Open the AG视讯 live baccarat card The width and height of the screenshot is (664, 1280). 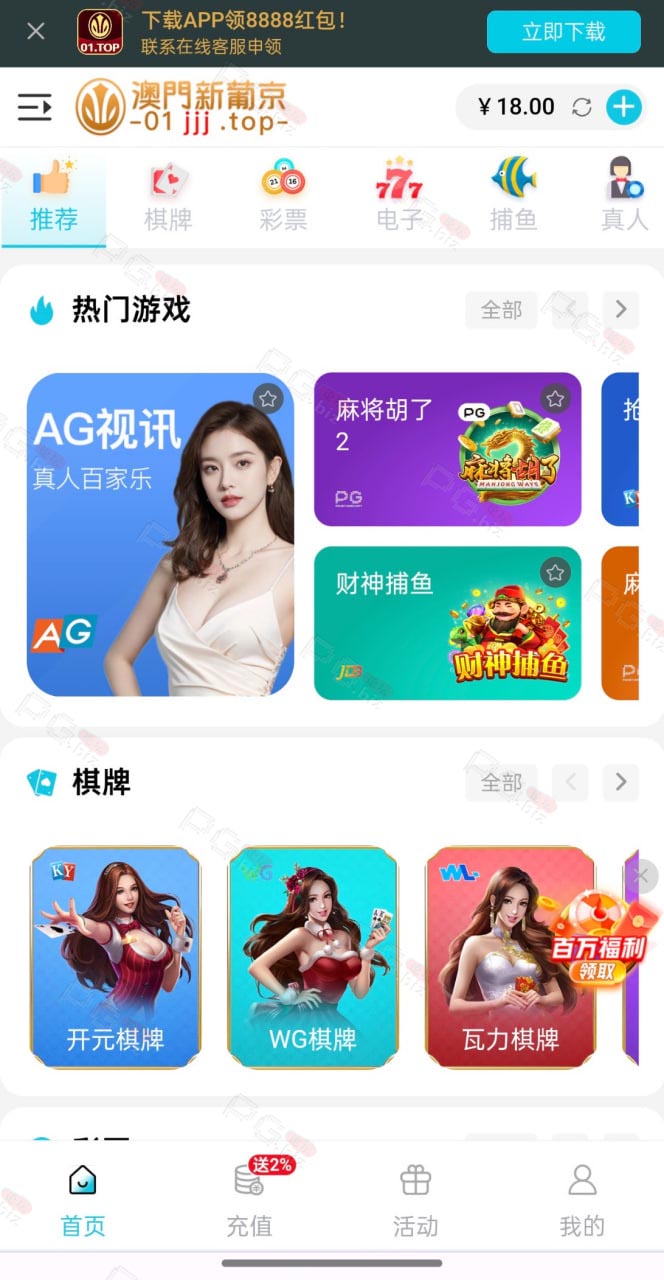coord(161,535)
